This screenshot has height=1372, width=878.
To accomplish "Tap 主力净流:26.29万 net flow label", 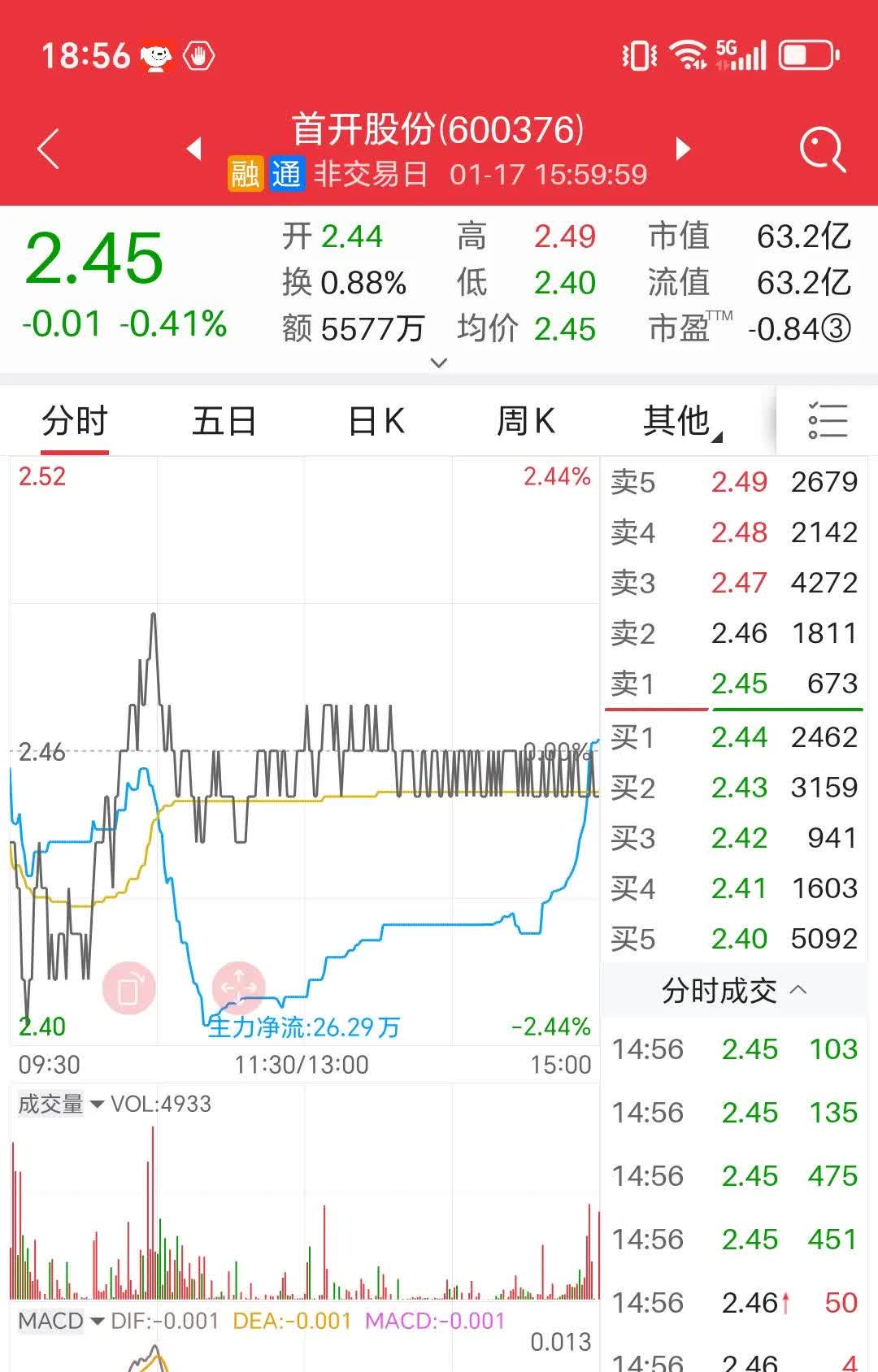I will tap(304, 1027).
